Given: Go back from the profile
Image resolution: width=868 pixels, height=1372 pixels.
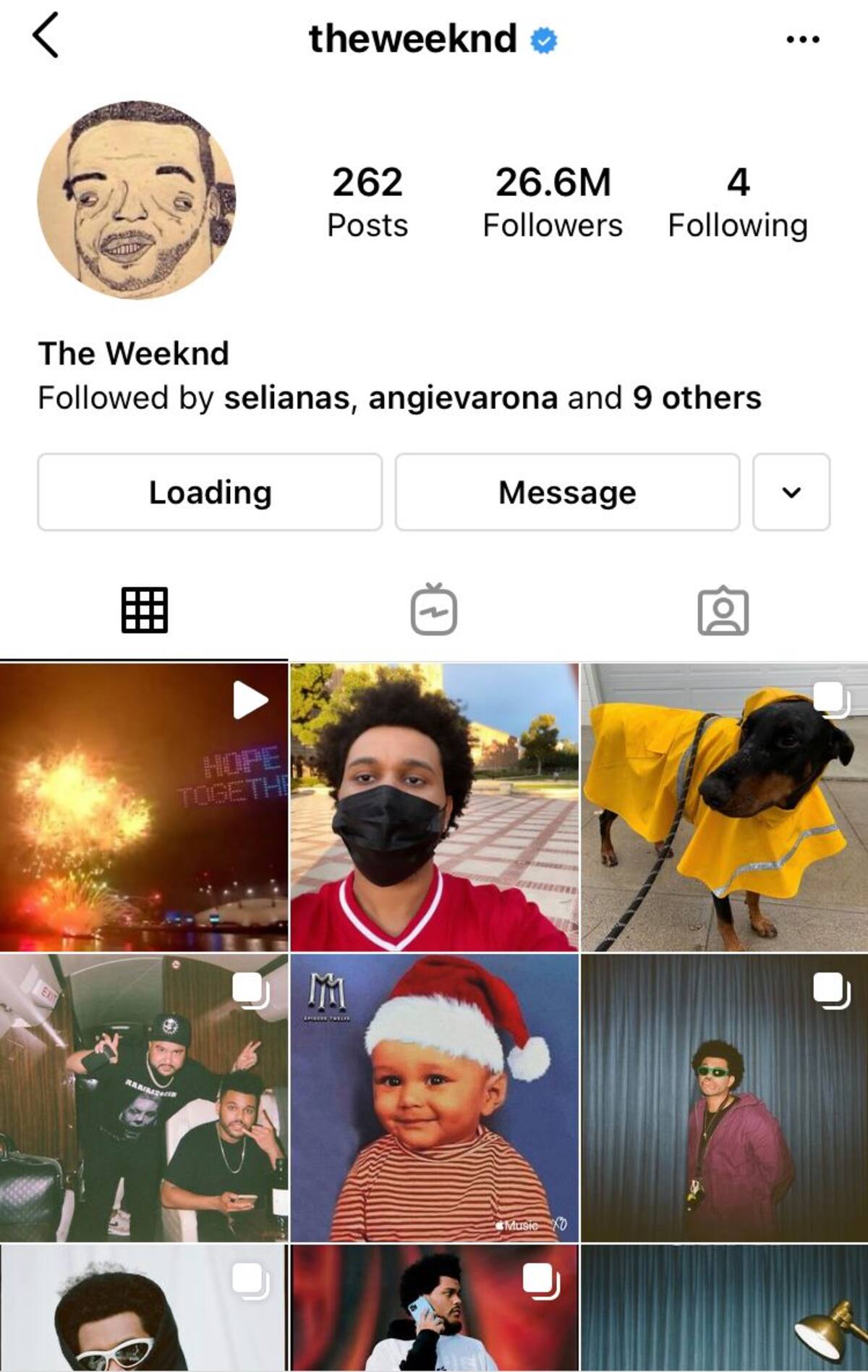Looking at the screenshot, I should pyautogui.click(x=45, y=36).
